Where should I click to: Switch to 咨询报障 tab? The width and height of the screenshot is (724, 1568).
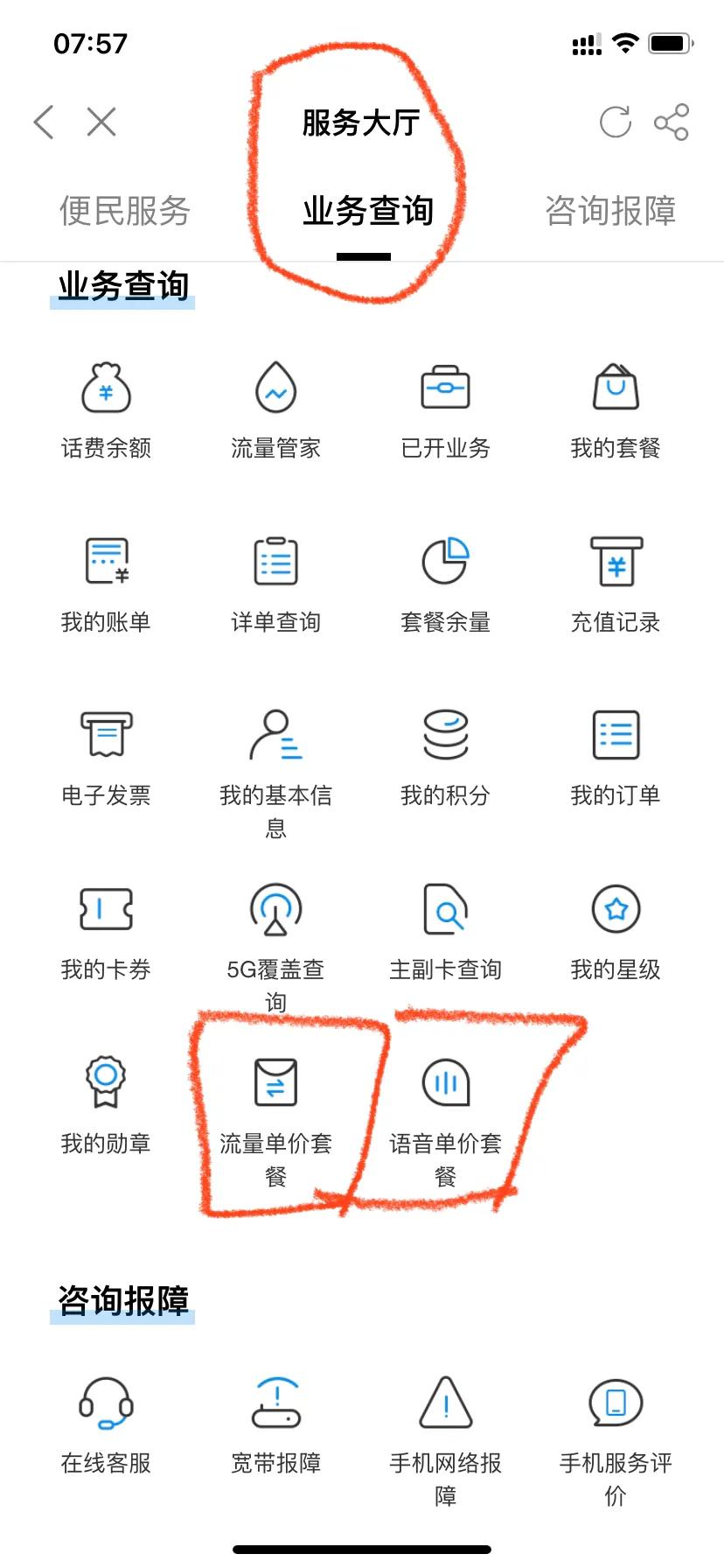609,210
